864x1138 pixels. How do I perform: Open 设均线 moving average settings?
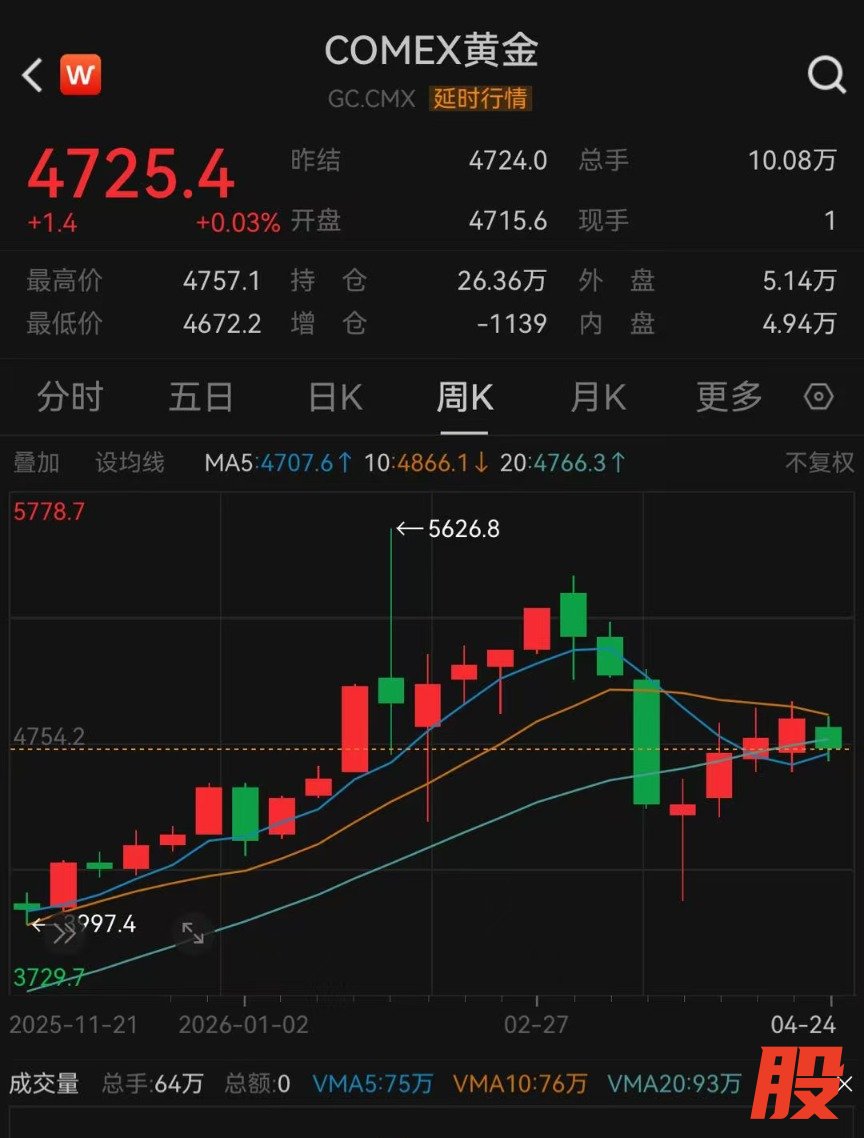tap(129, 463)
